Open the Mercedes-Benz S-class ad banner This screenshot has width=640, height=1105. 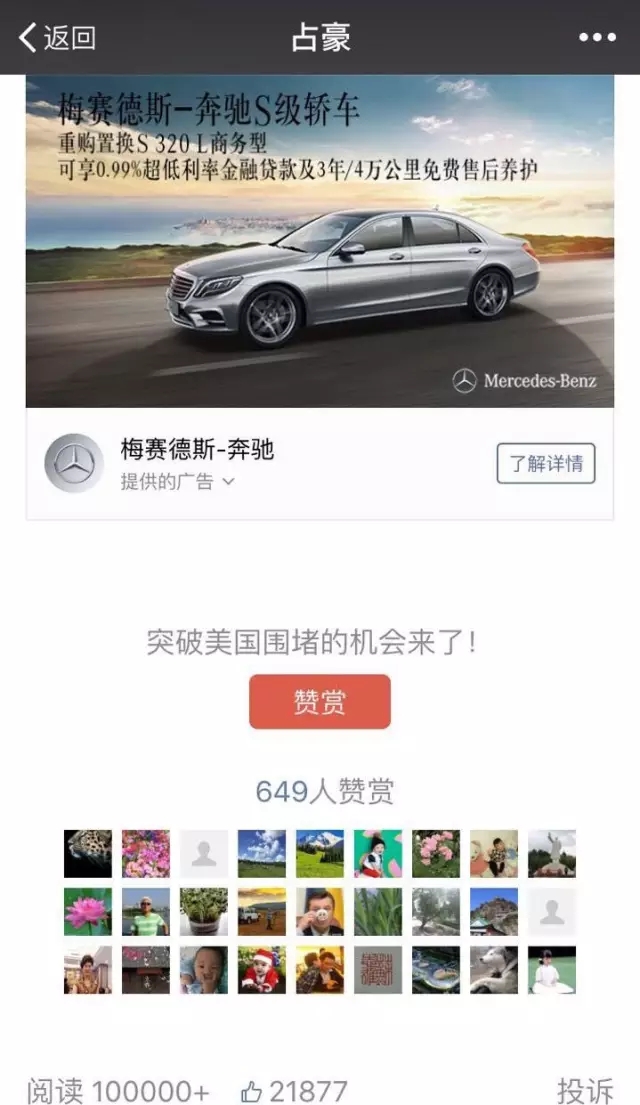point(320,240)
